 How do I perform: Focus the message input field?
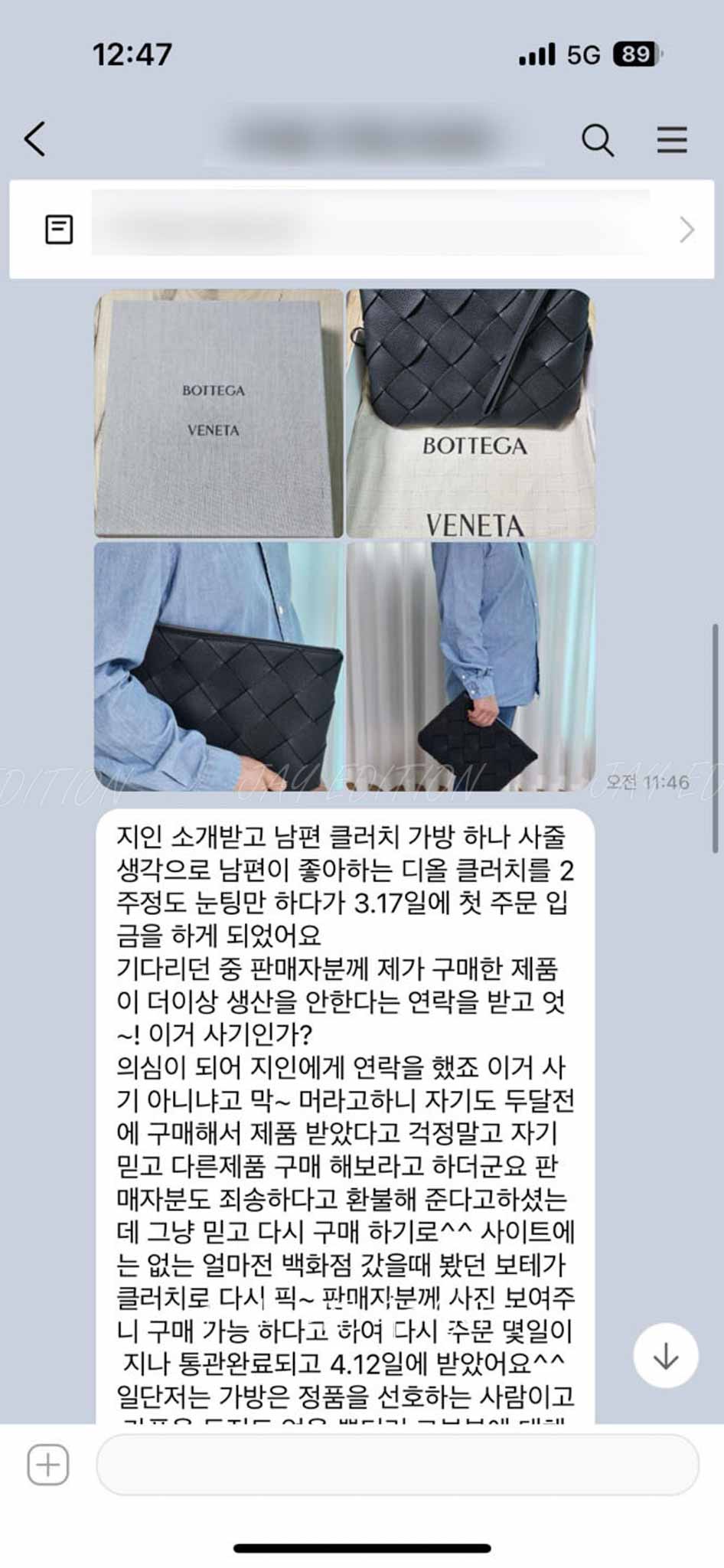396,1465
